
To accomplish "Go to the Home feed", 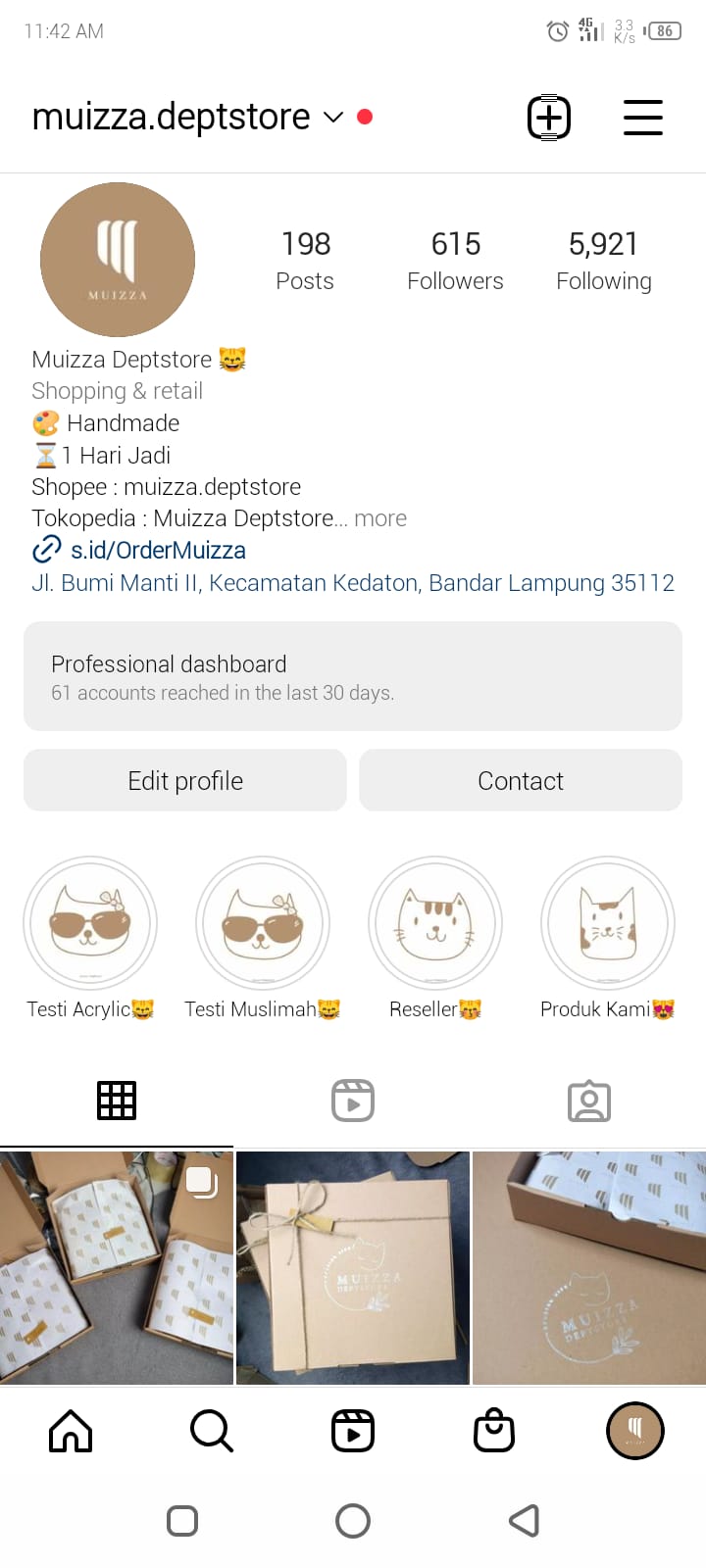I will point(71,1432).
